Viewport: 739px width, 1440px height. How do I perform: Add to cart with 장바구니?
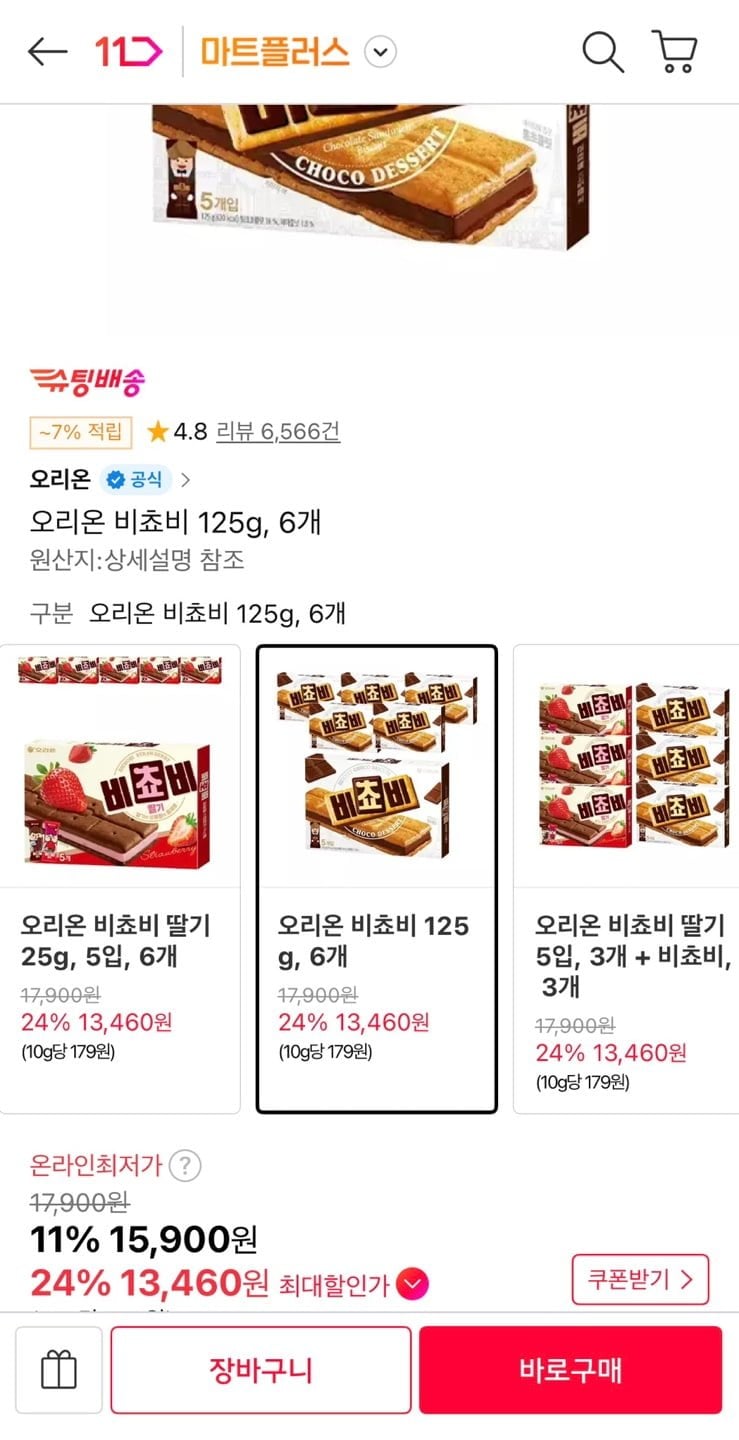[261, 1370]
